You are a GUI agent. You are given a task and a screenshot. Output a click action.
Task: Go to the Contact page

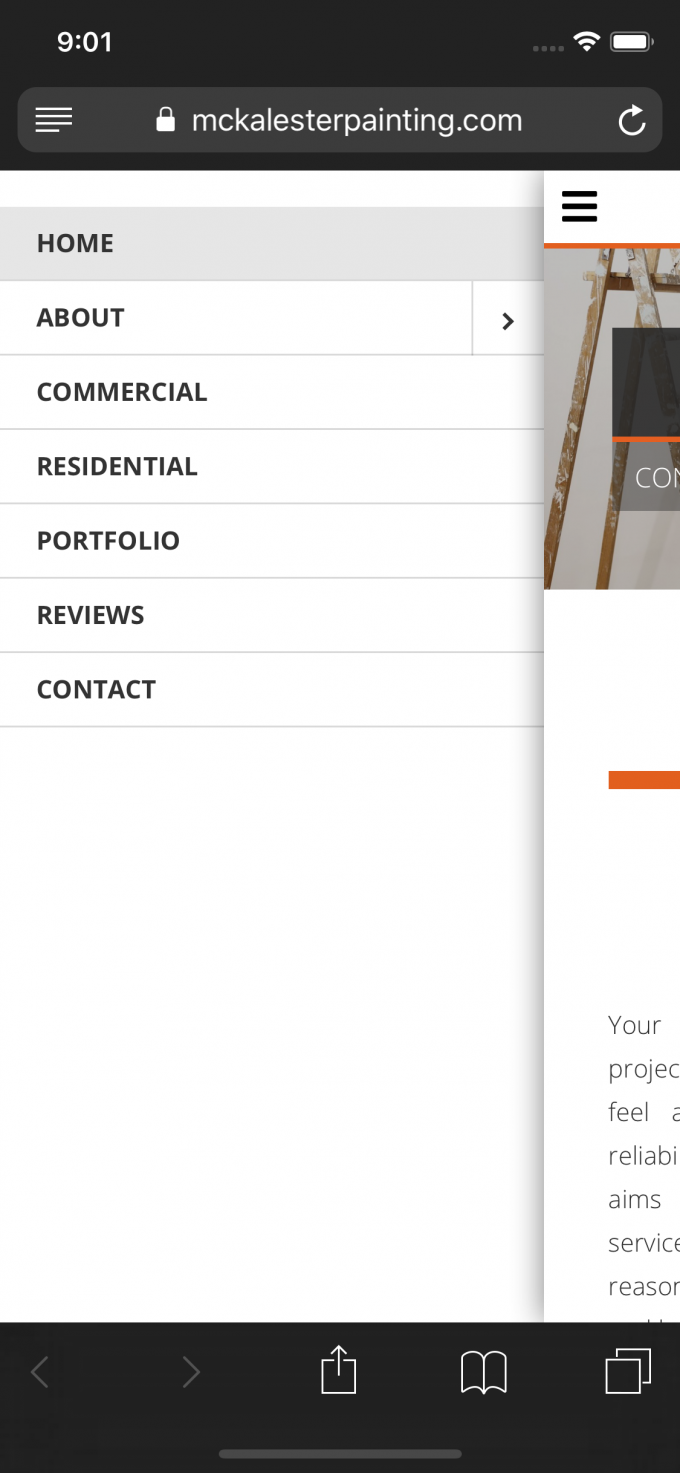click(x=96, y=690)
